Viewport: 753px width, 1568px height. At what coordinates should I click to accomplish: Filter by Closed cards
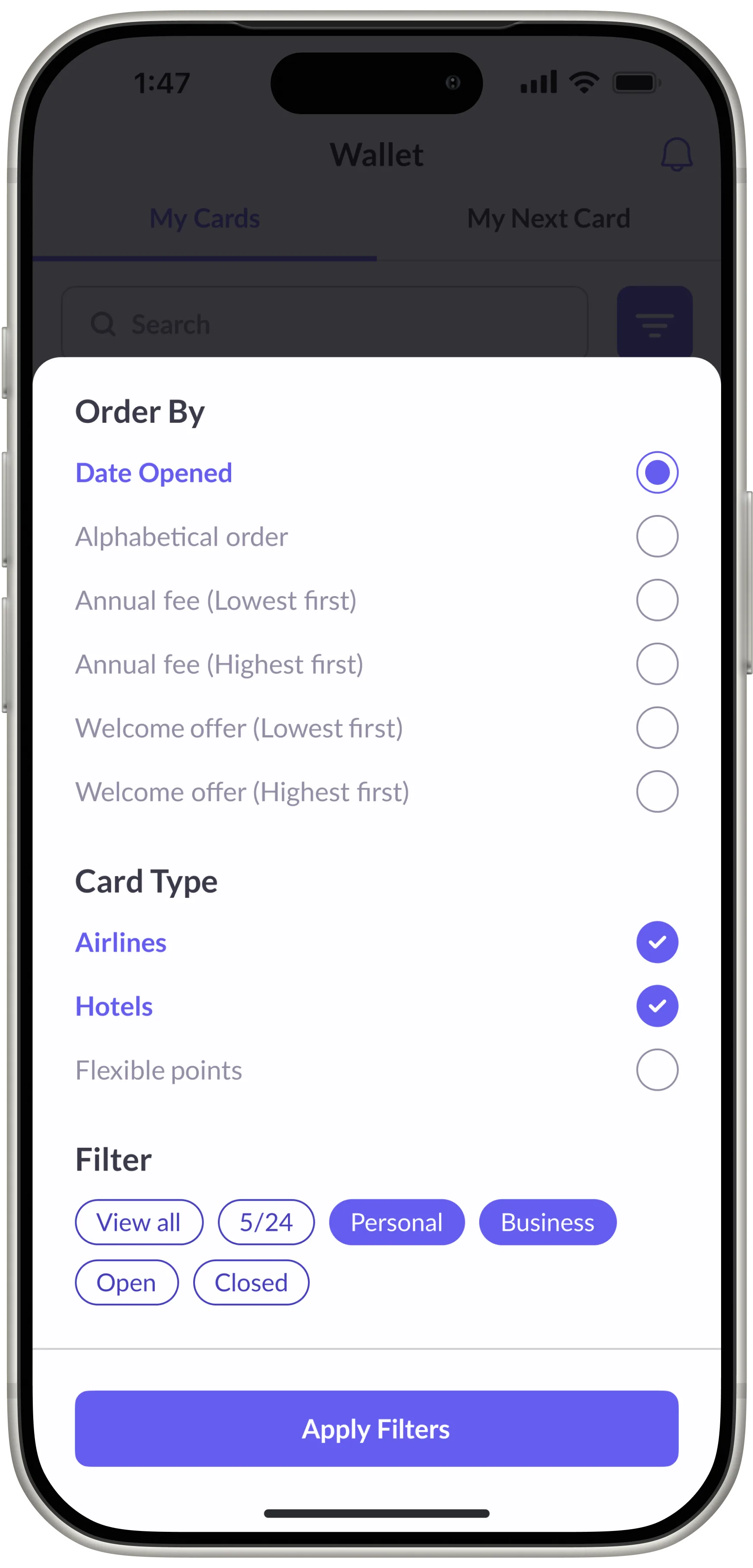pos(251,1283)
